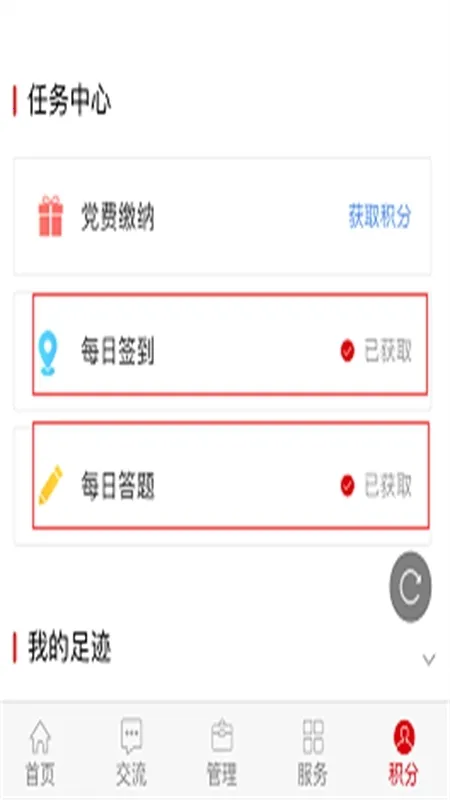This screenshot has height=800, width=450.
Task: Switch to the 服务 tab
Action: [x=313, y=752]
